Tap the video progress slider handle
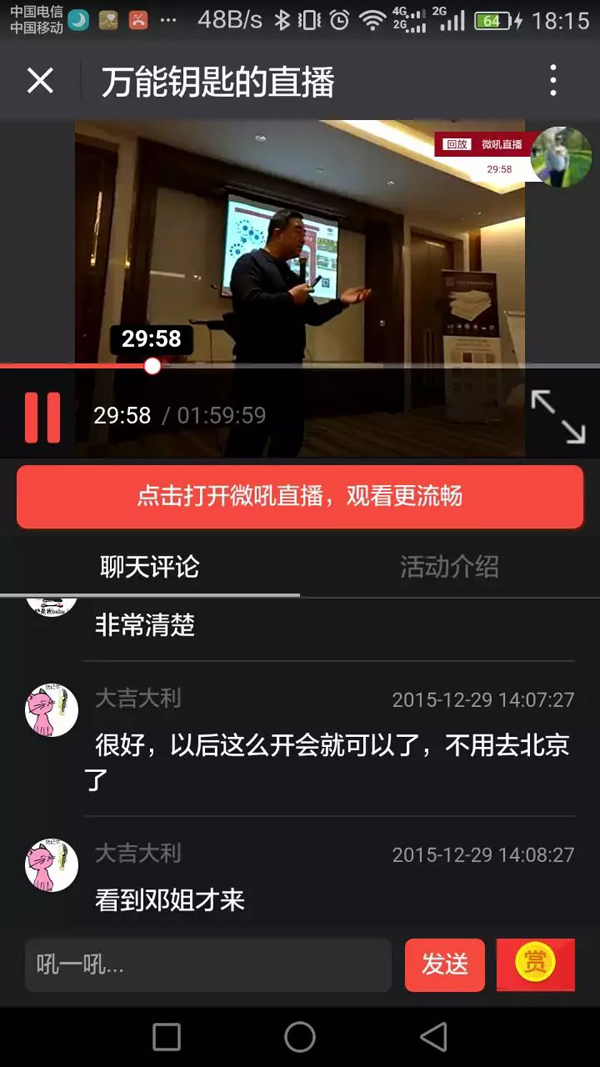Screen dimensions: 600x1067 (152, 366)
